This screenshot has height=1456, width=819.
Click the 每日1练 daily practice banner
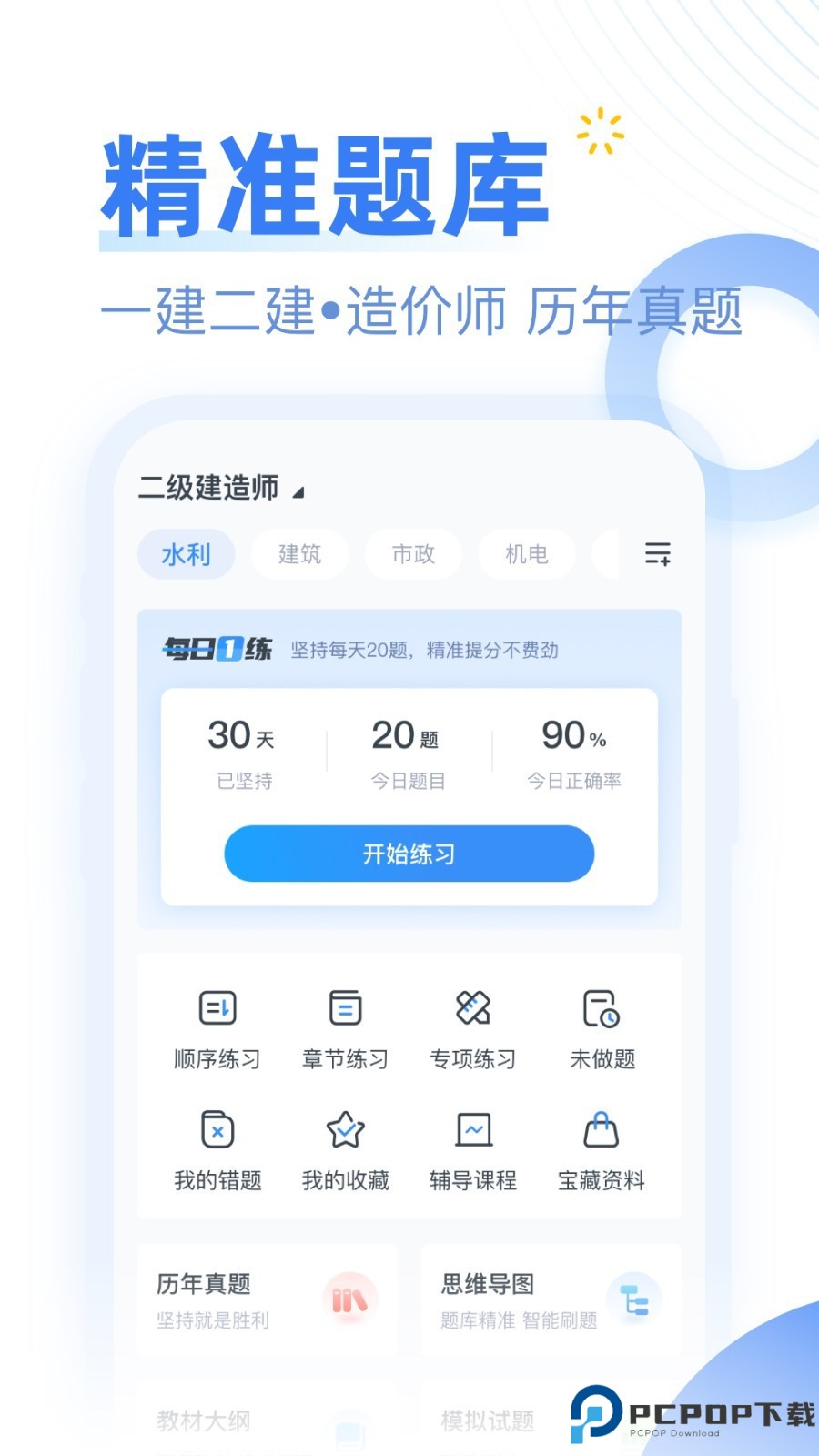(x=408, y=651)
